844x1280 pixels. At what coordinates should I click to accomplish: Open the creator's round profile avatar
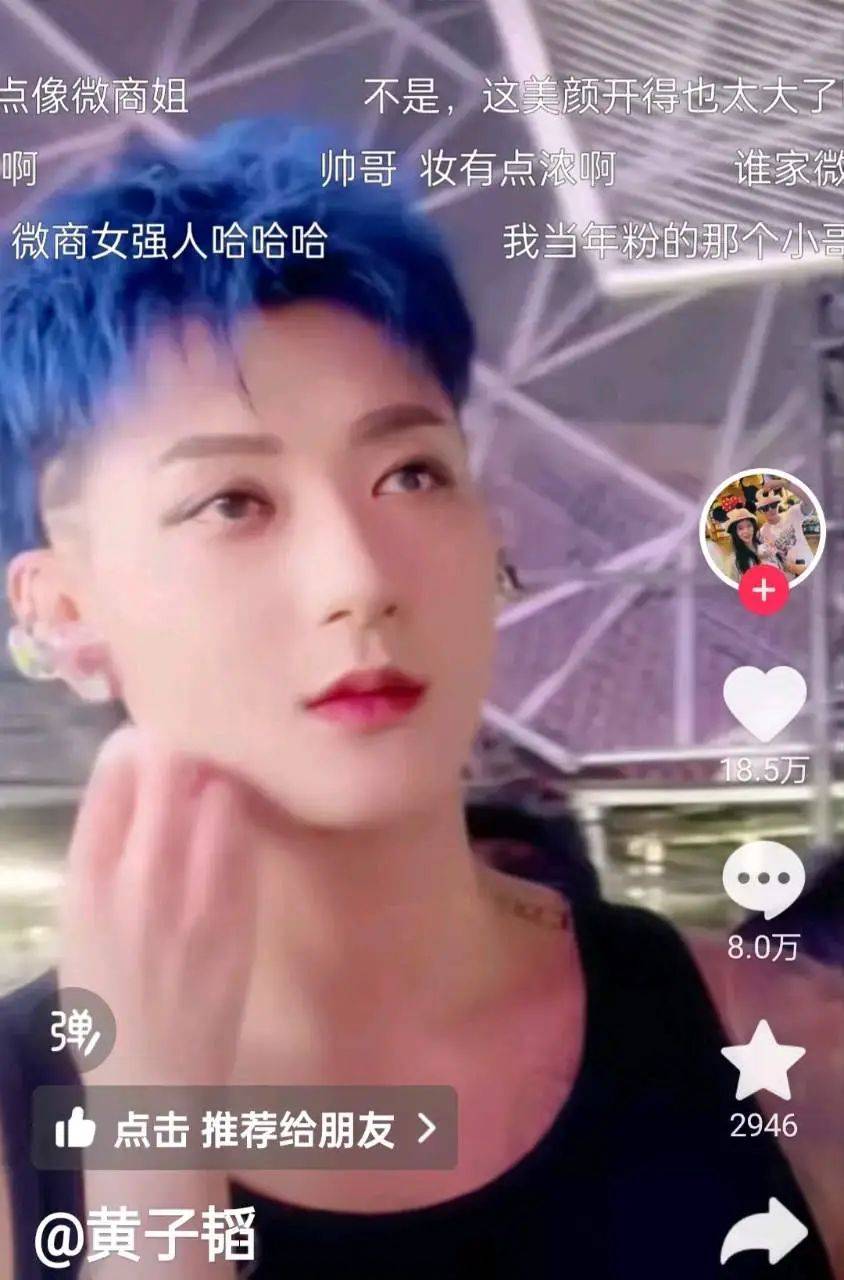(762, 528)
